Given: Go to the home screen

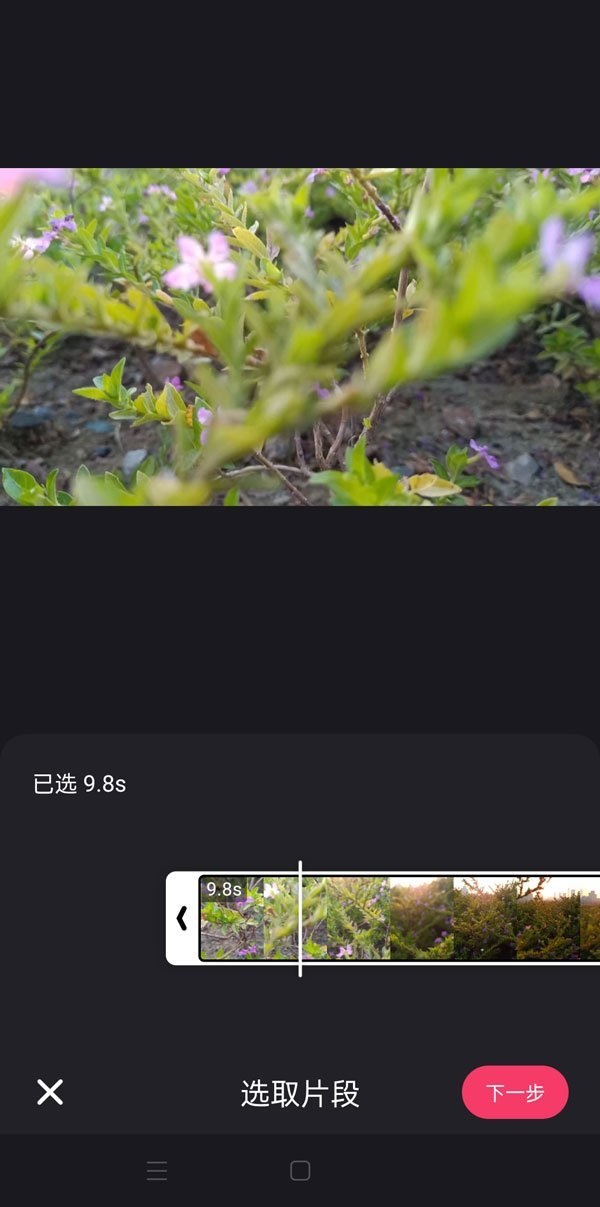Looking at the screenshot, I should point(300,1171).
